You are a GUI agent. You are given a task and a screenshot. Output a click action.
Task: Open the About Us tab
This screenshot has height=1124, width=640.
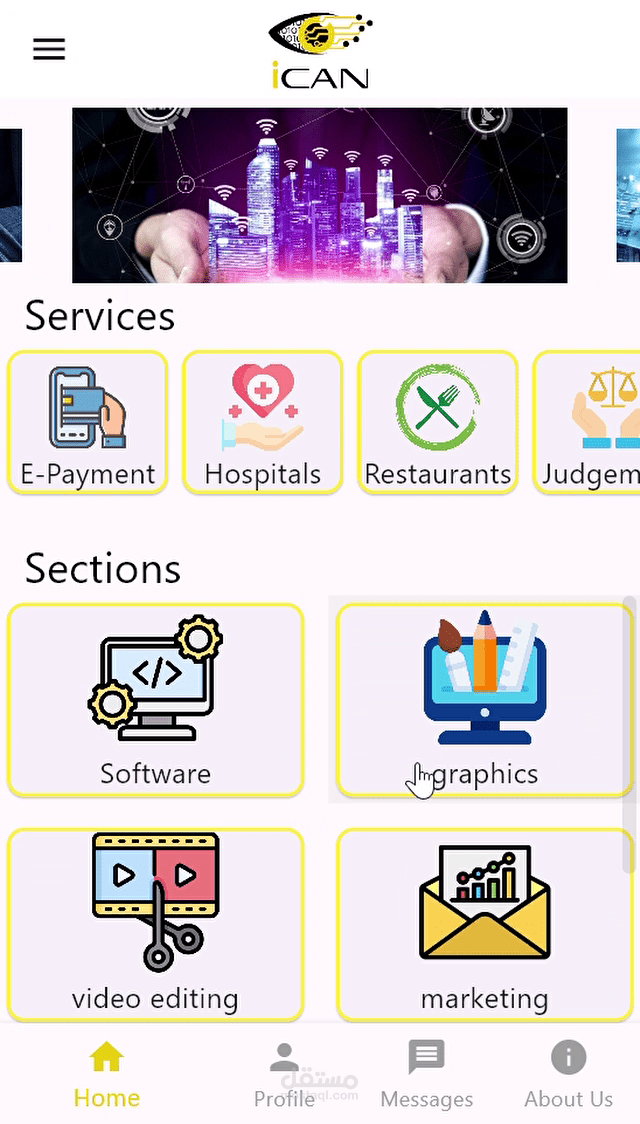tap(568, 1074)
